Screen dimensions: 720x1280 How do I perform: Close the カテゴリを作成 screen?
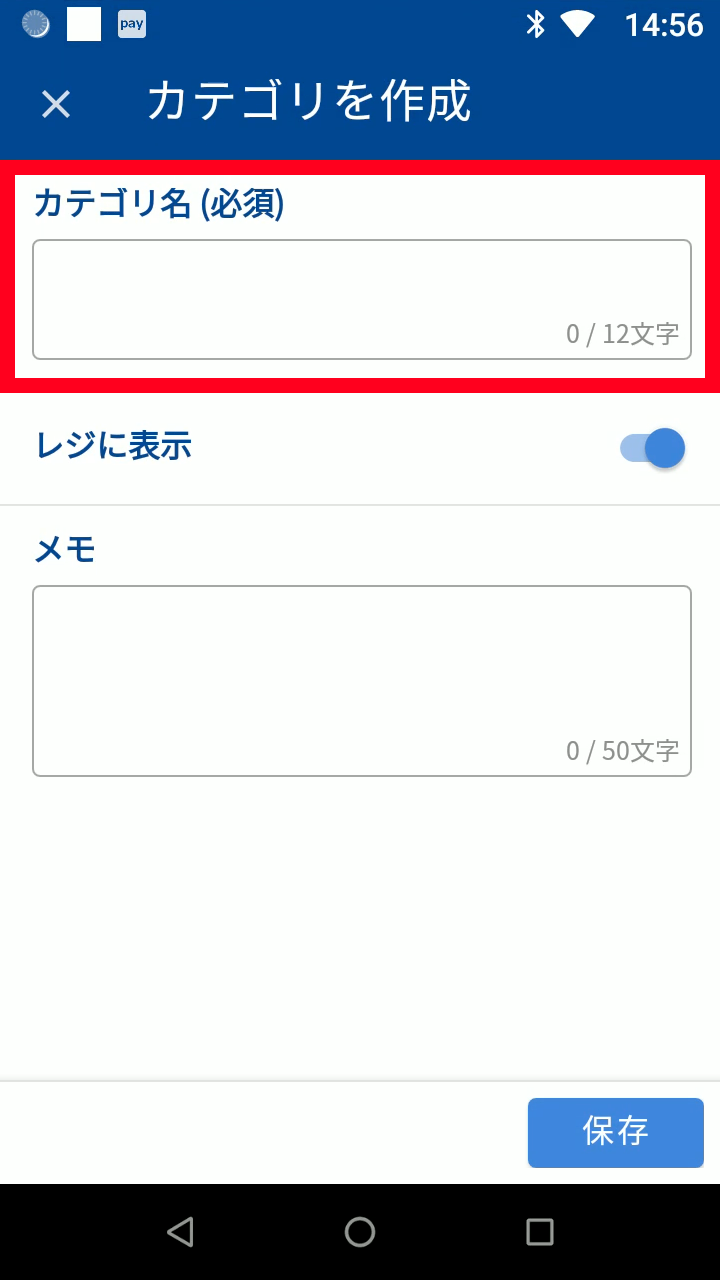(x=55, y=103)
